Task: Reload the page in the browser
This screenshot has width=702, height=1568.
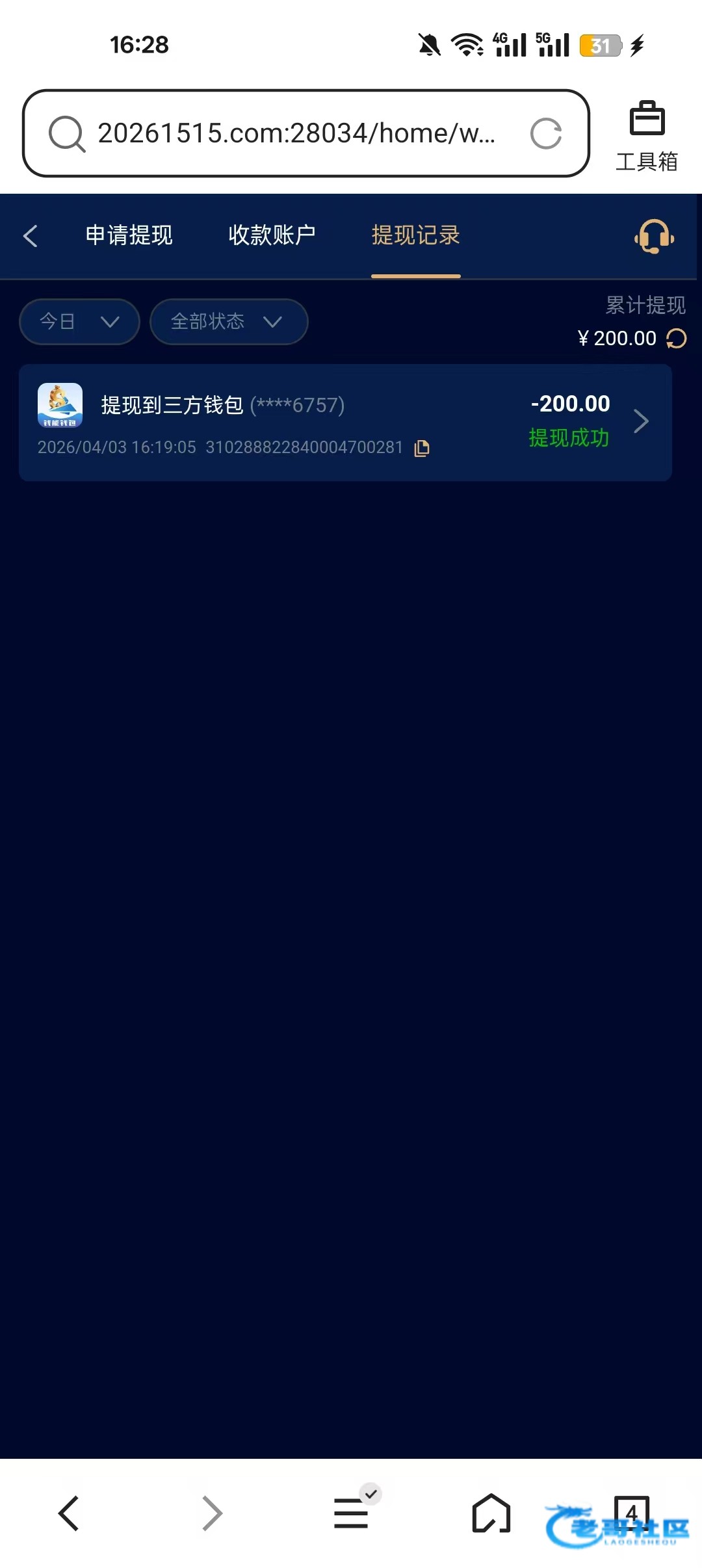Action: [x=545, y=134]
